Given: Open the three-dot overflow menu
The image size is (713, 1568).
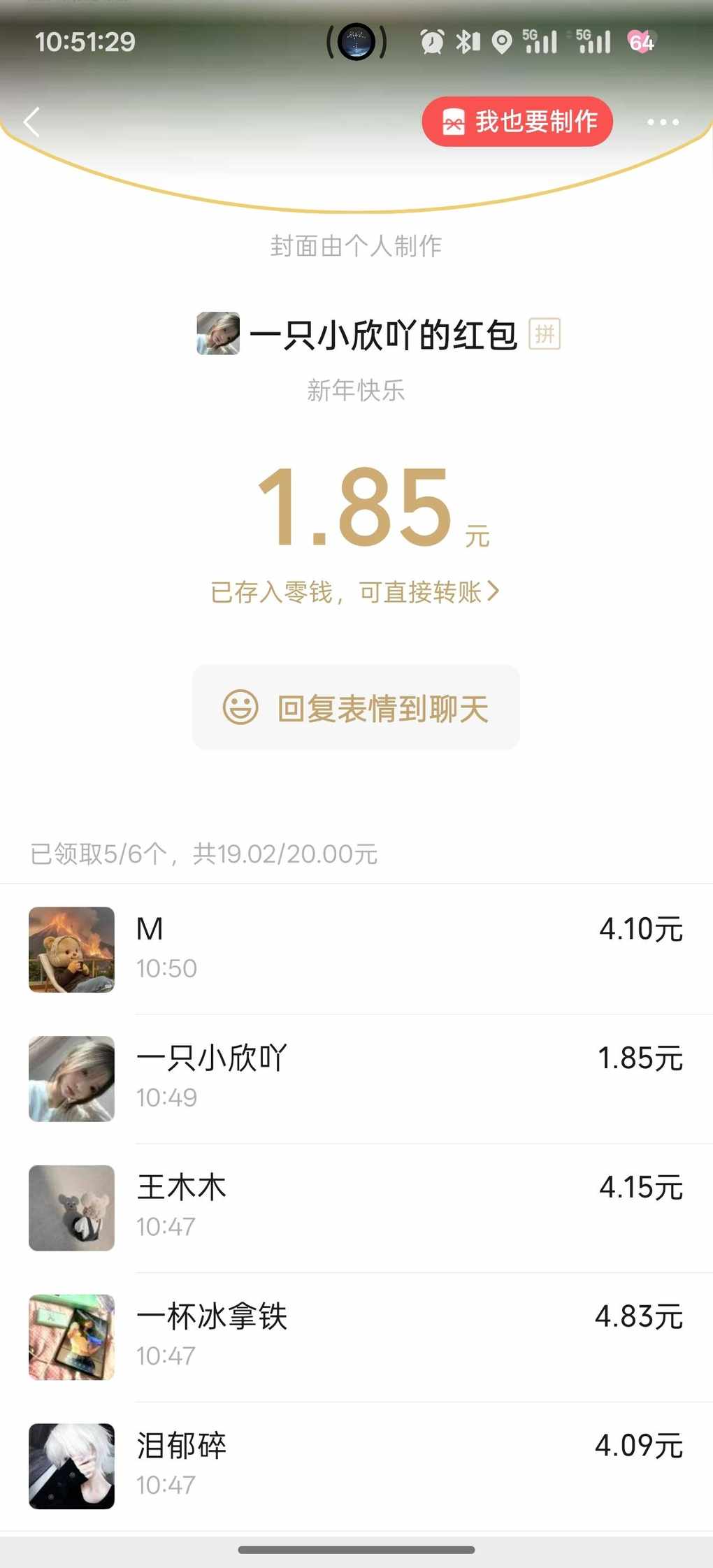Looking at the screenshot, I should 662,122.
